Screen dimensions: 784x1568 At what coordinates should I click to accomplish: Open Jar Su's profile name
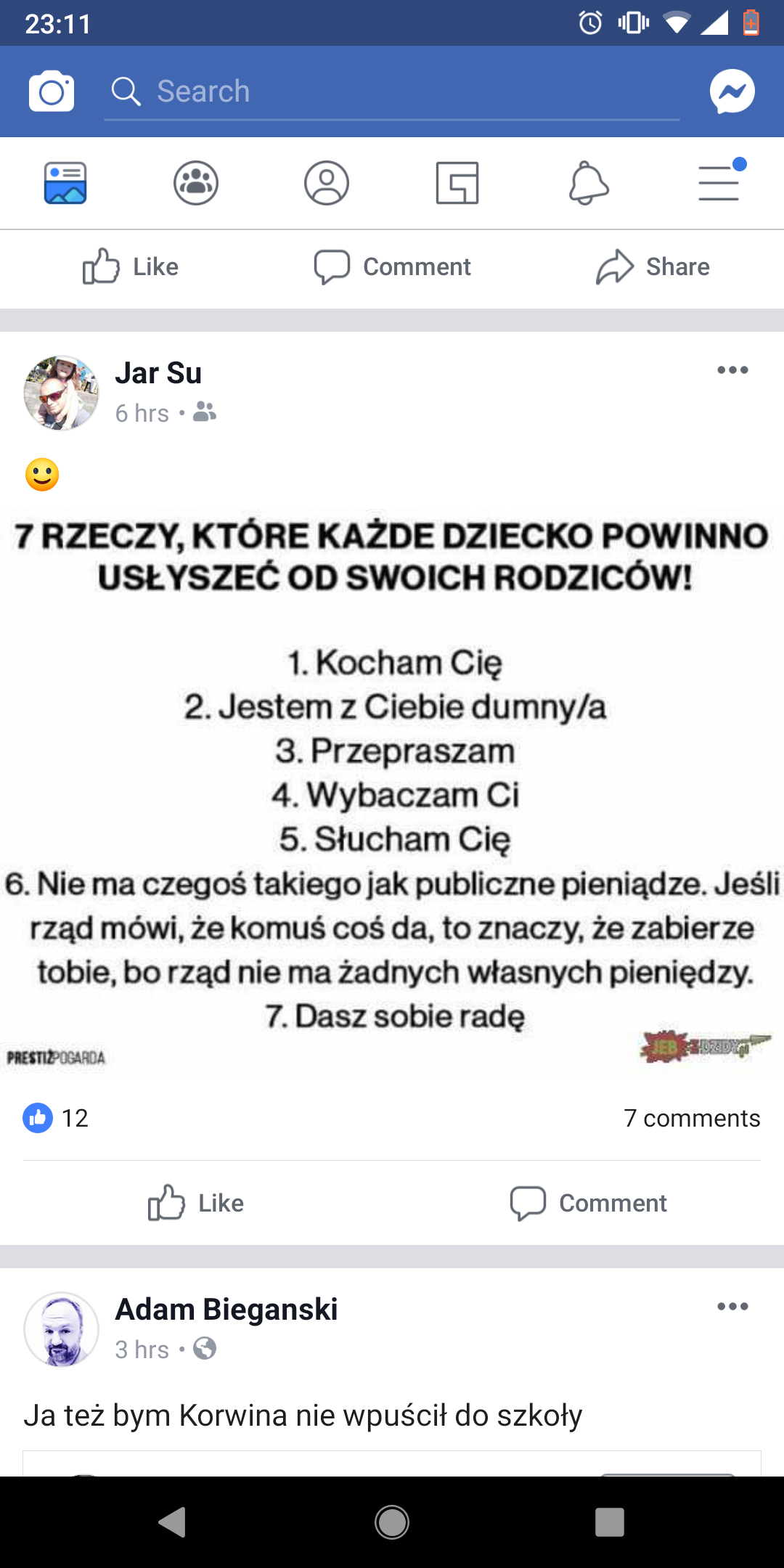pos(158,373)
